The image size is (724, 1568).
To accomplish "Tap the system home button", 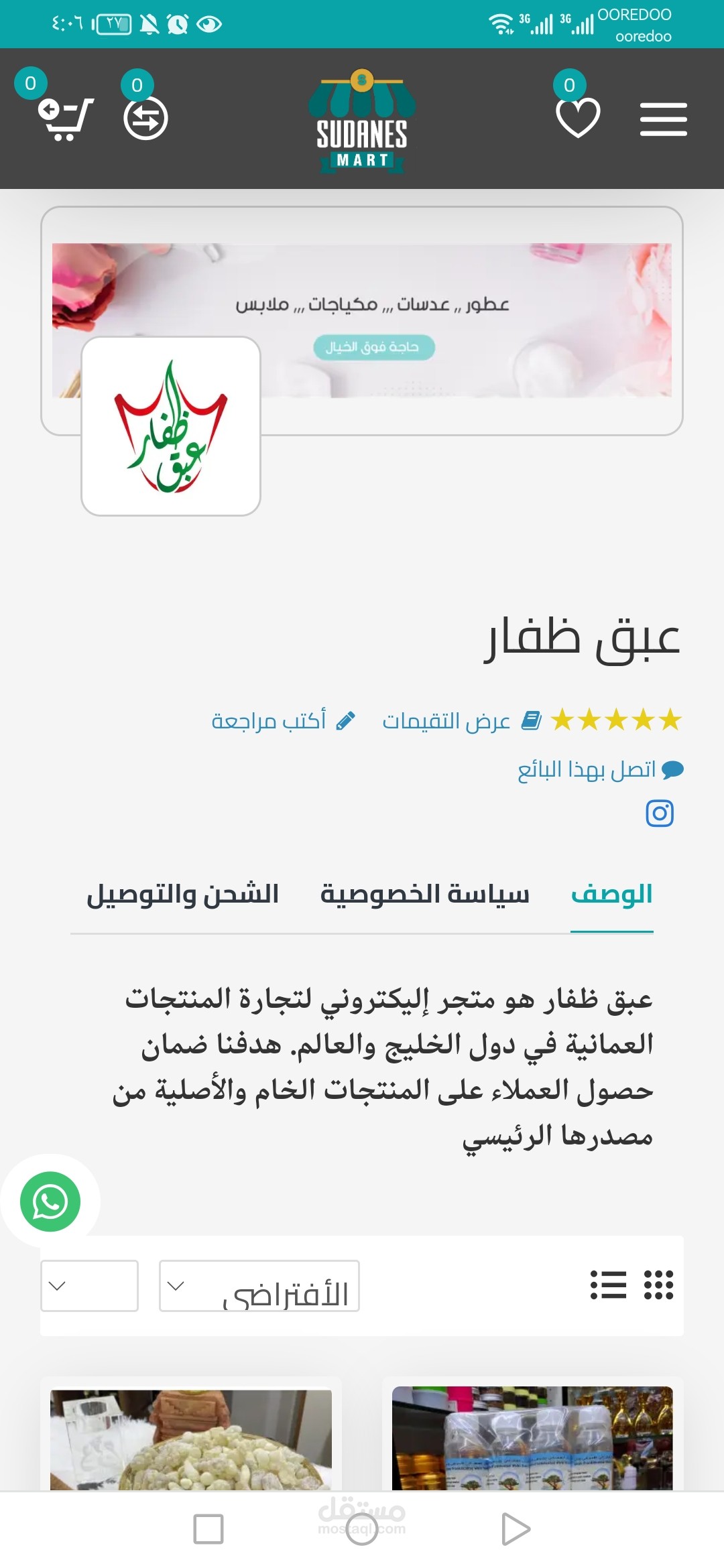I will 362,1529.
